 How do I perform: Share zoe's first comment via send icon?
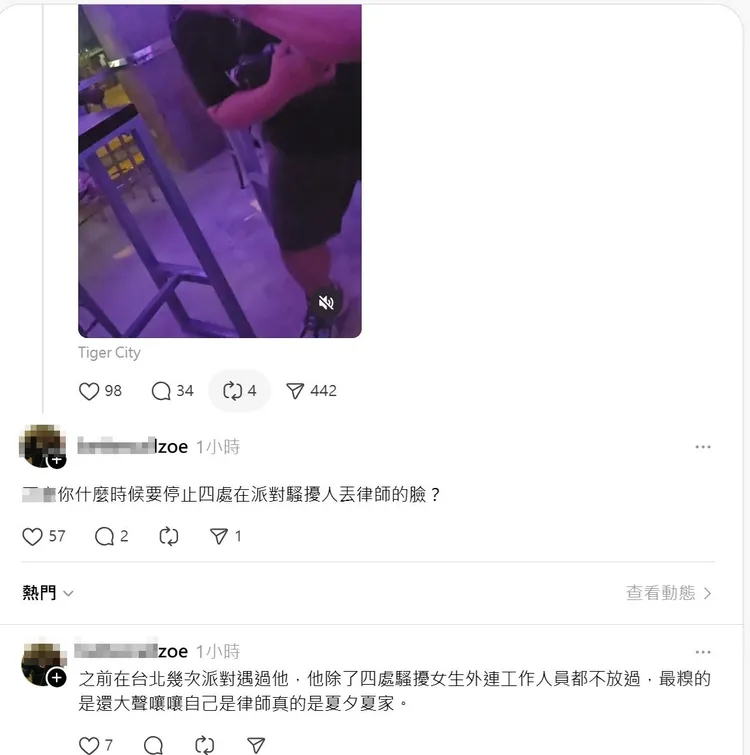point(219,536)
